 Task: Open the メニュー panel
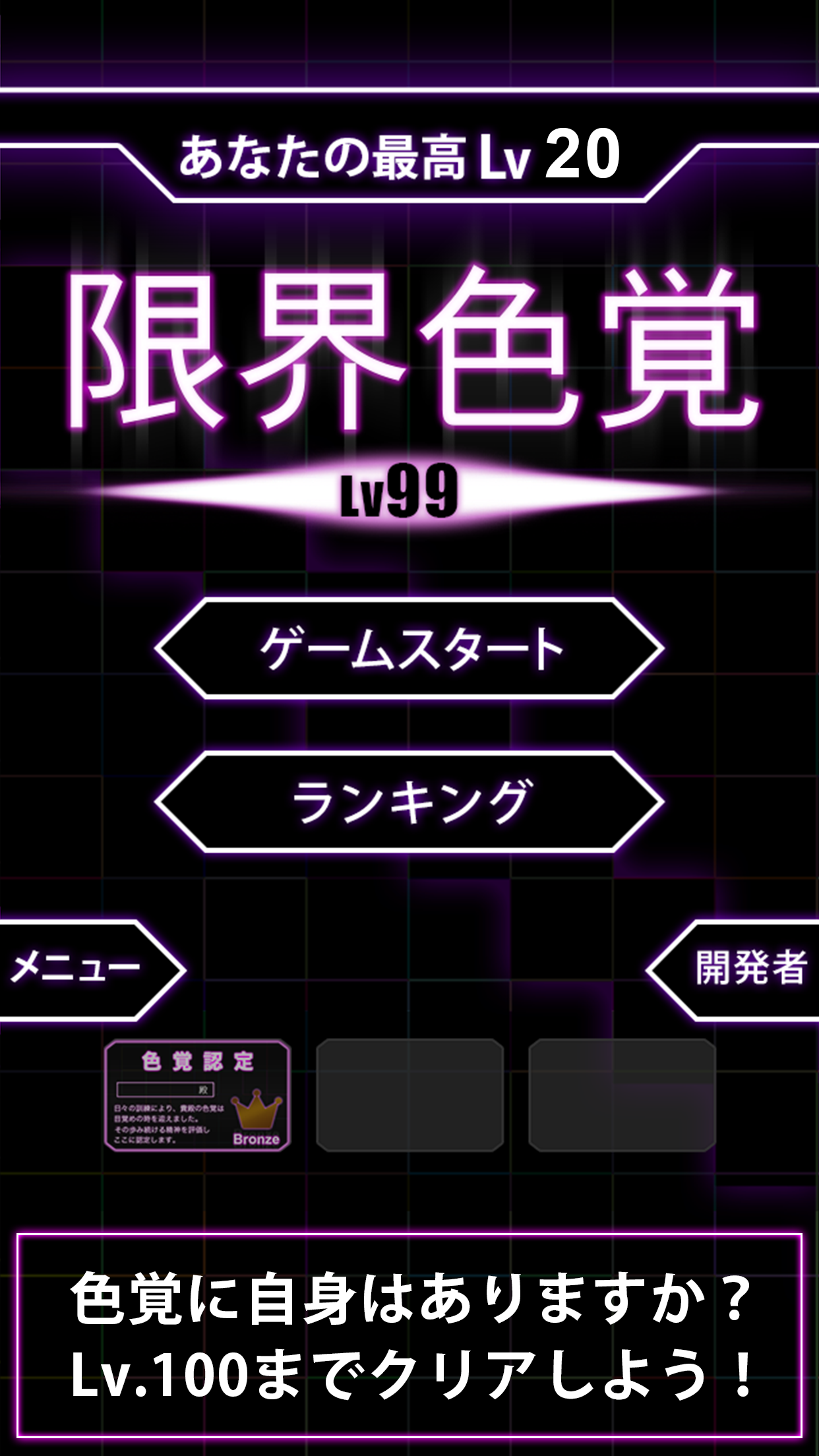click(x=79, y=969)
